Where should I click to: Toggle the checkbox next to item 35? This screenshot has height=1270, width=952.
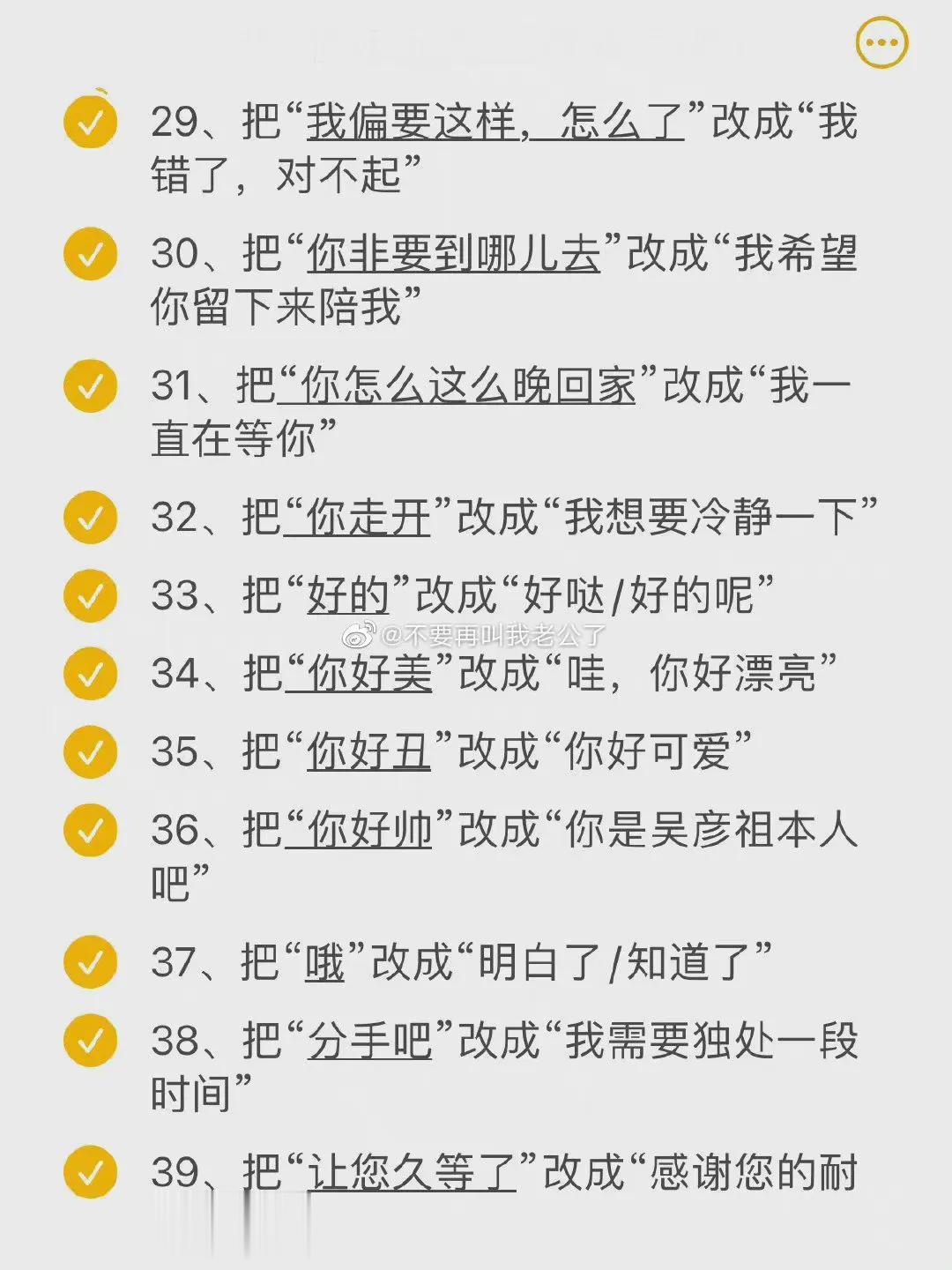(90, 752)
